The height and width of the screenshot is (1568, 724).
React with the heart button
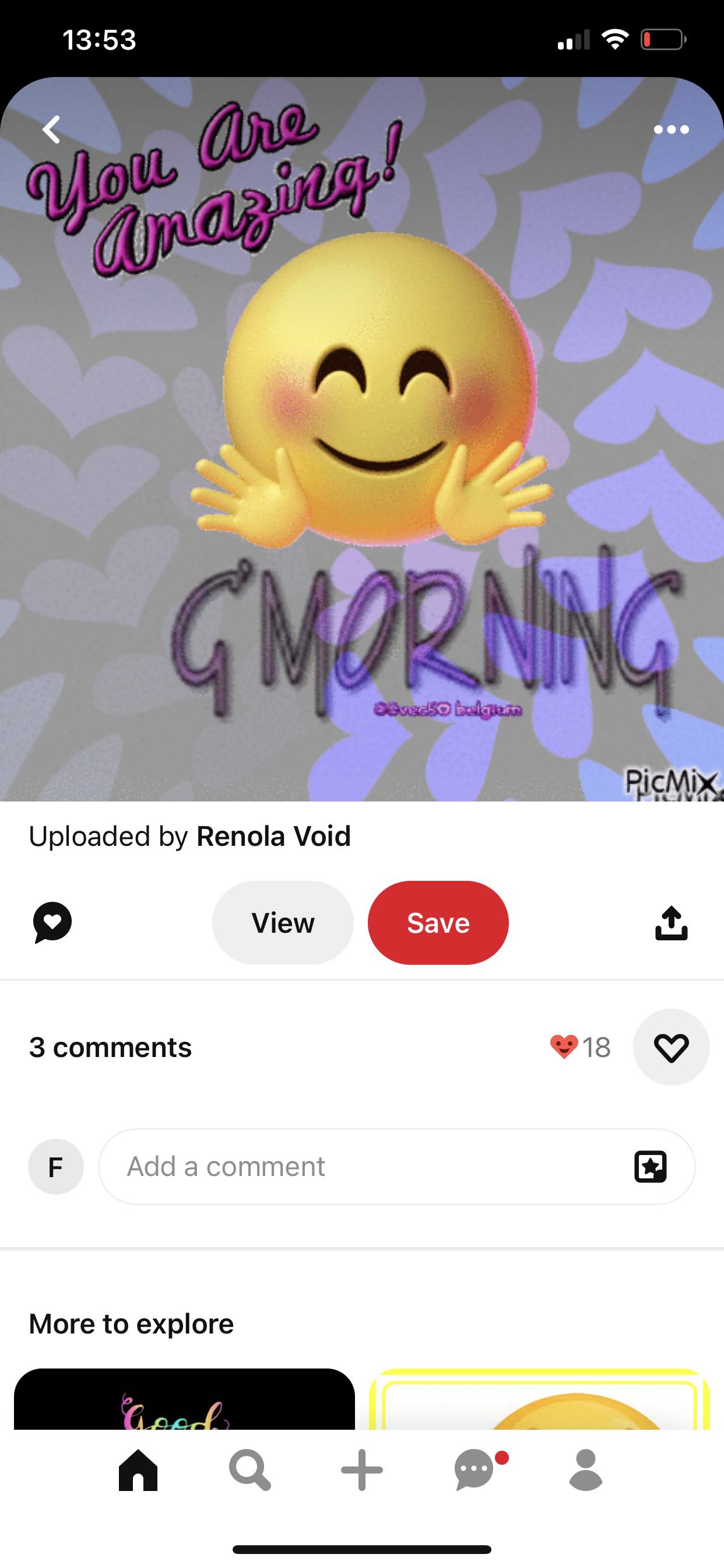671,1048
